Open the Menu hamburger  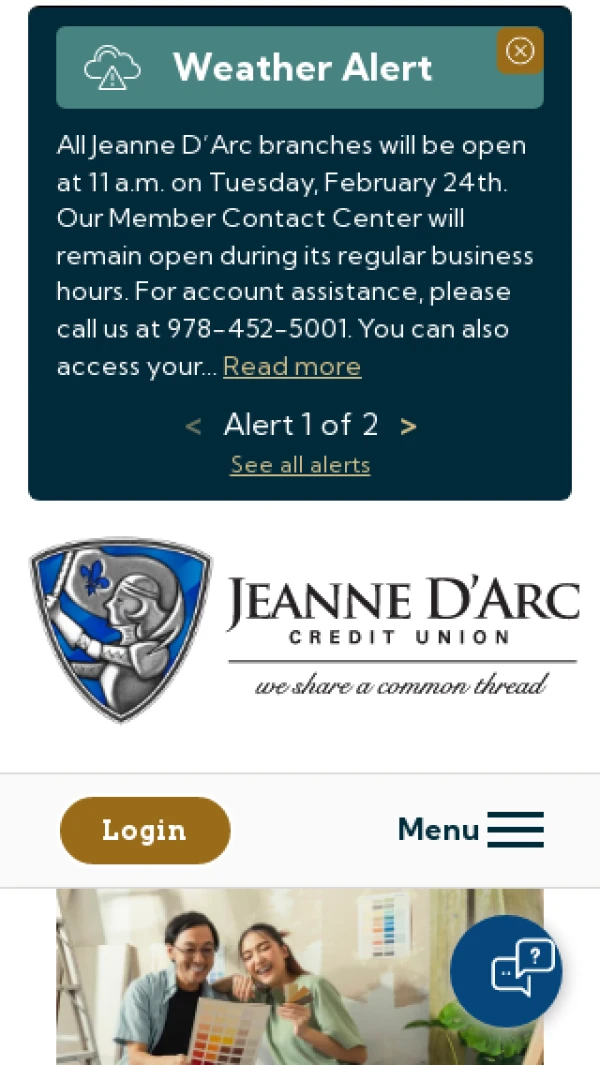[471, 830]
